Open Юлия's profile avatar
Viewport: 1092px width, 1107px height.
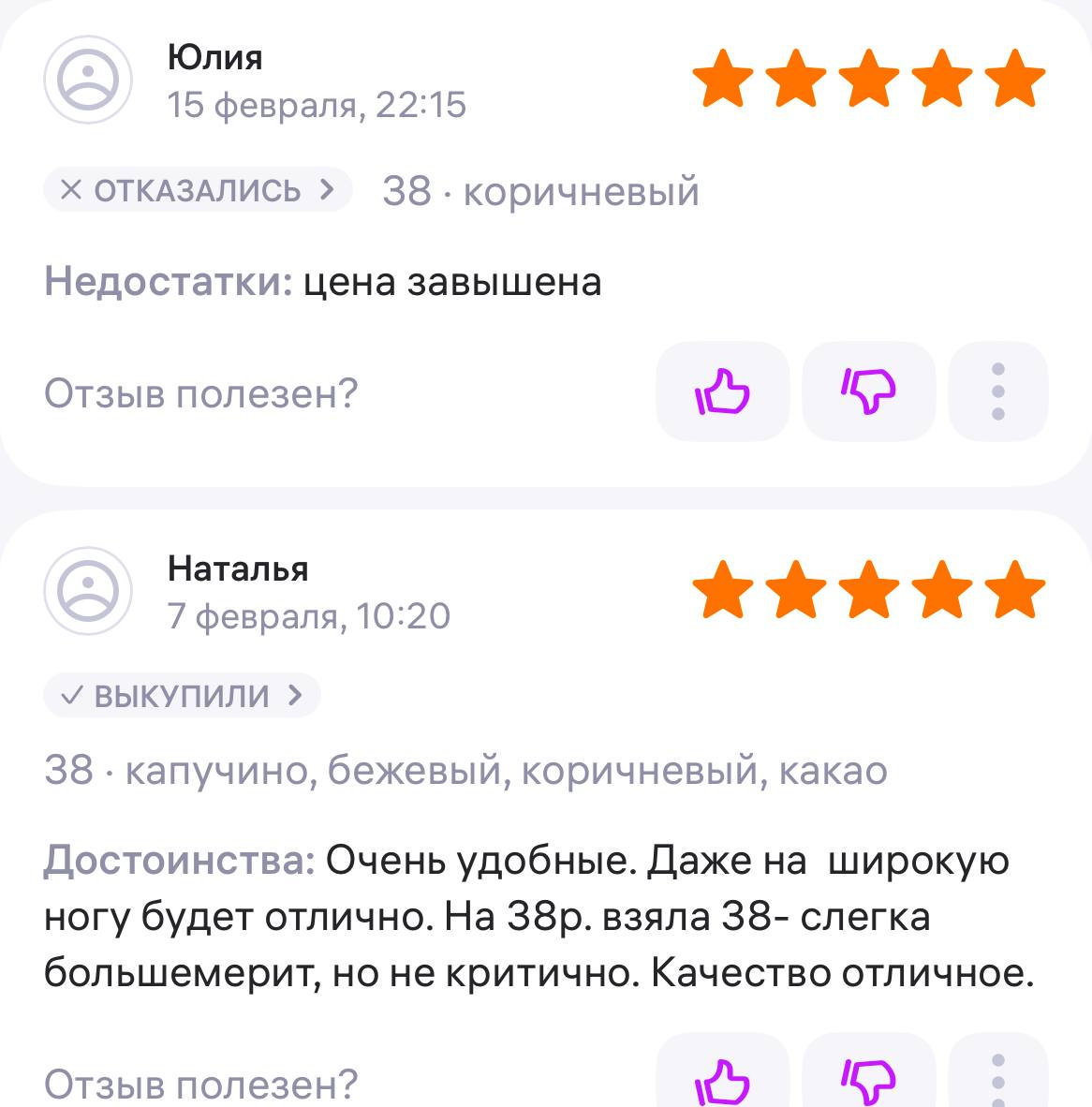tap(88, 81)
